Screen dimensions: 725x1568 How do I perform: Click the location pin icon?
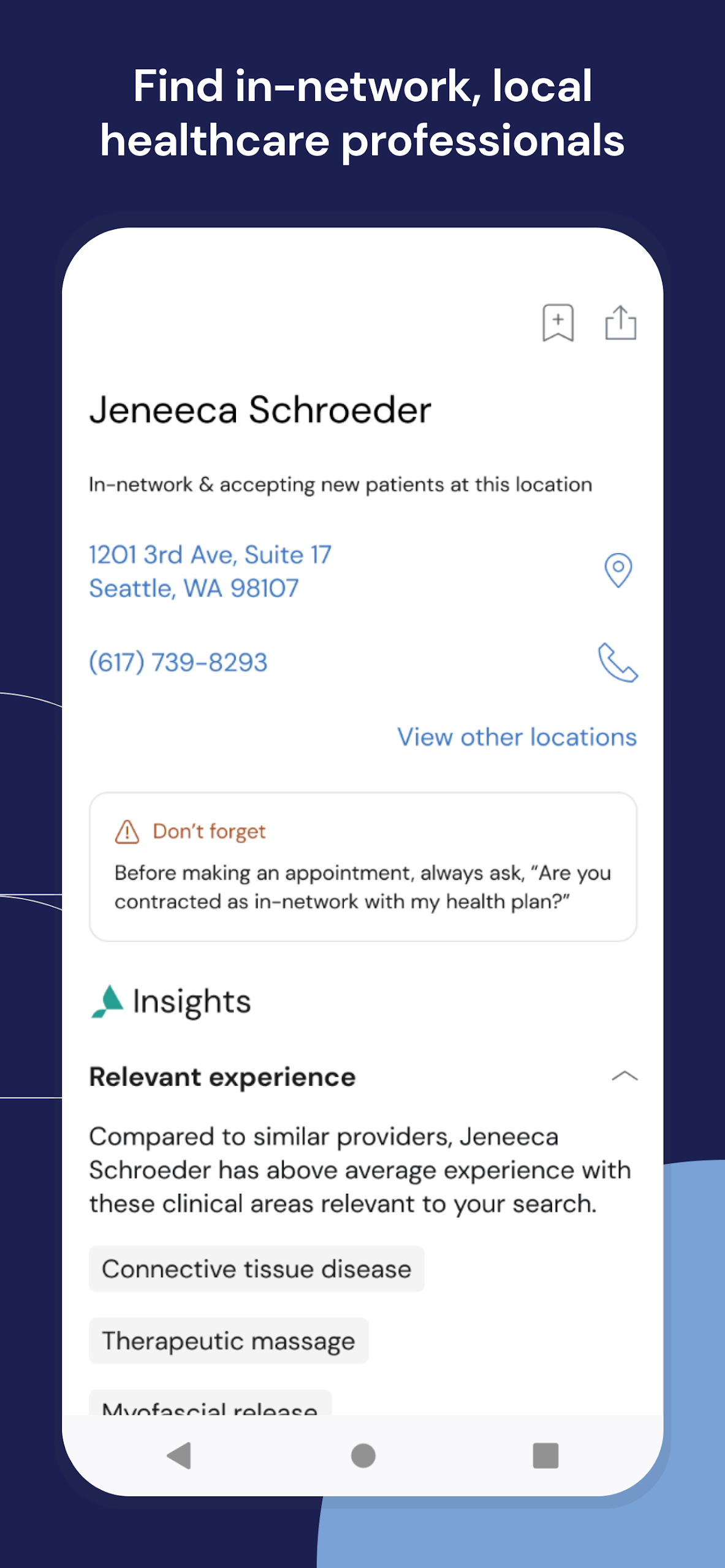coord(618,571)
